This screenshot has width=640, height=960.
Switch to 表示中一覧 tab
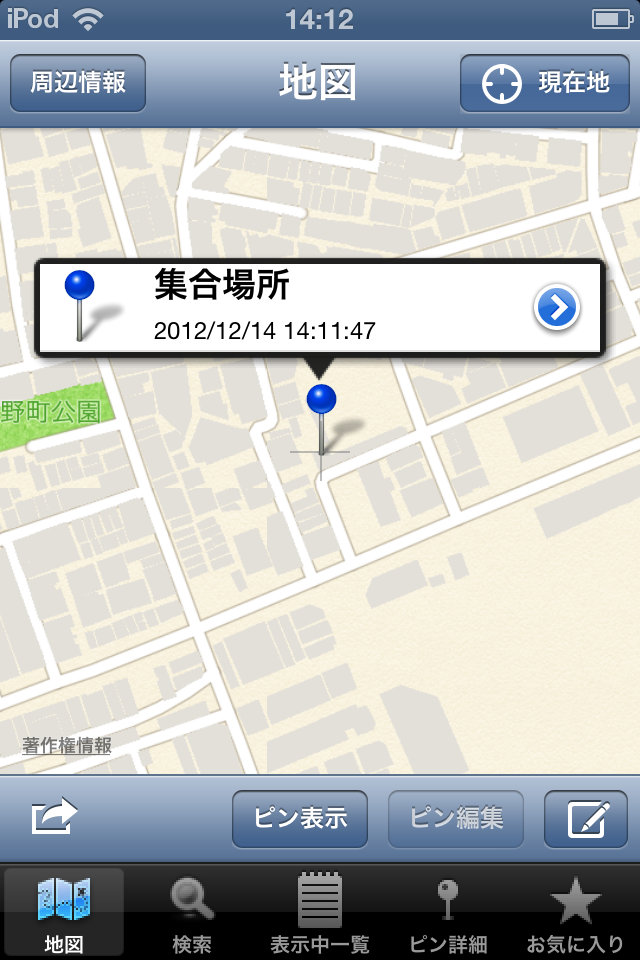pyautogui.click(x=320, y=912)
